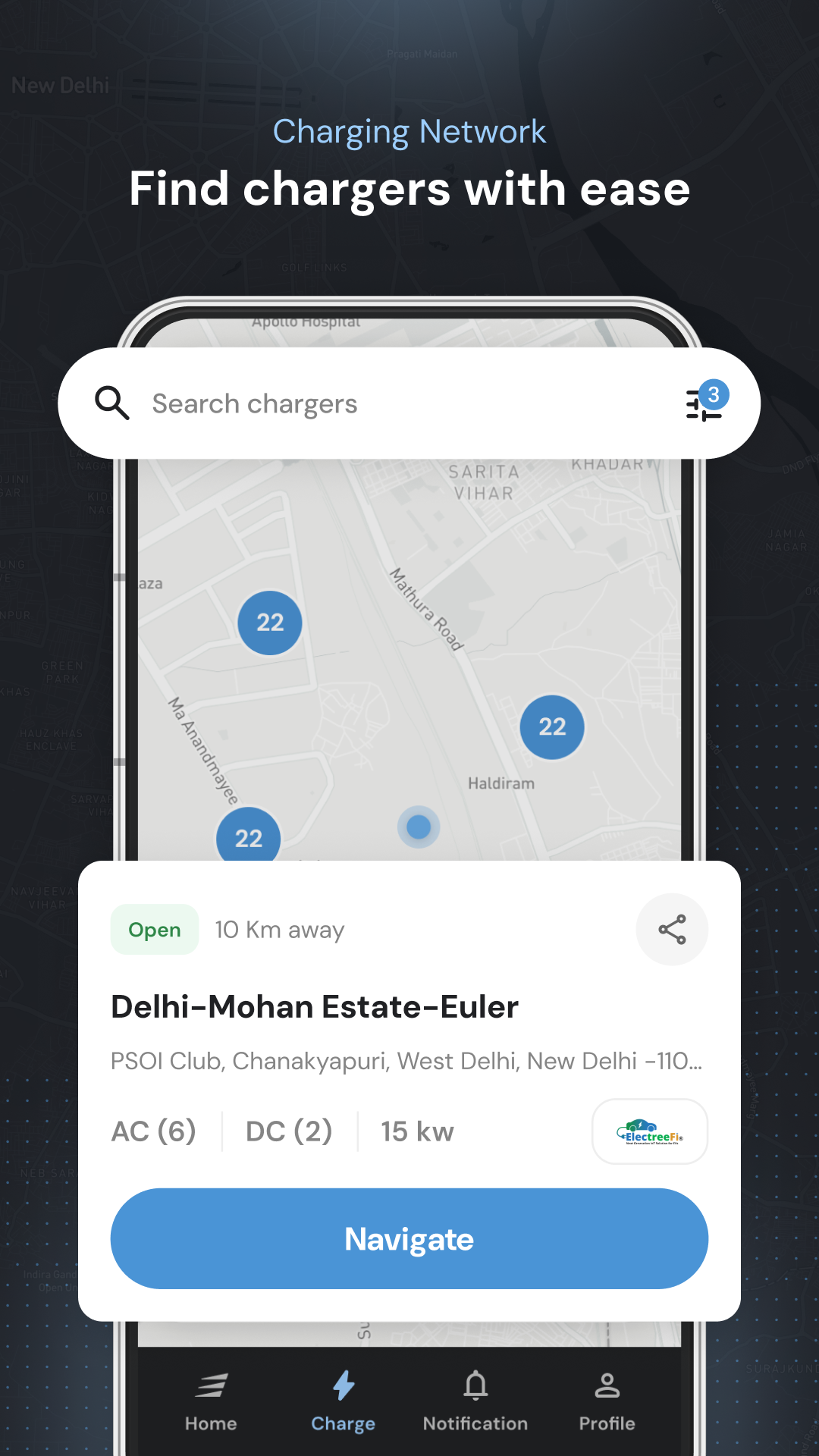Select the cluster marker near Mathura Road
819x1456 pixels.
pyautogui.click(x=269, y=622)
